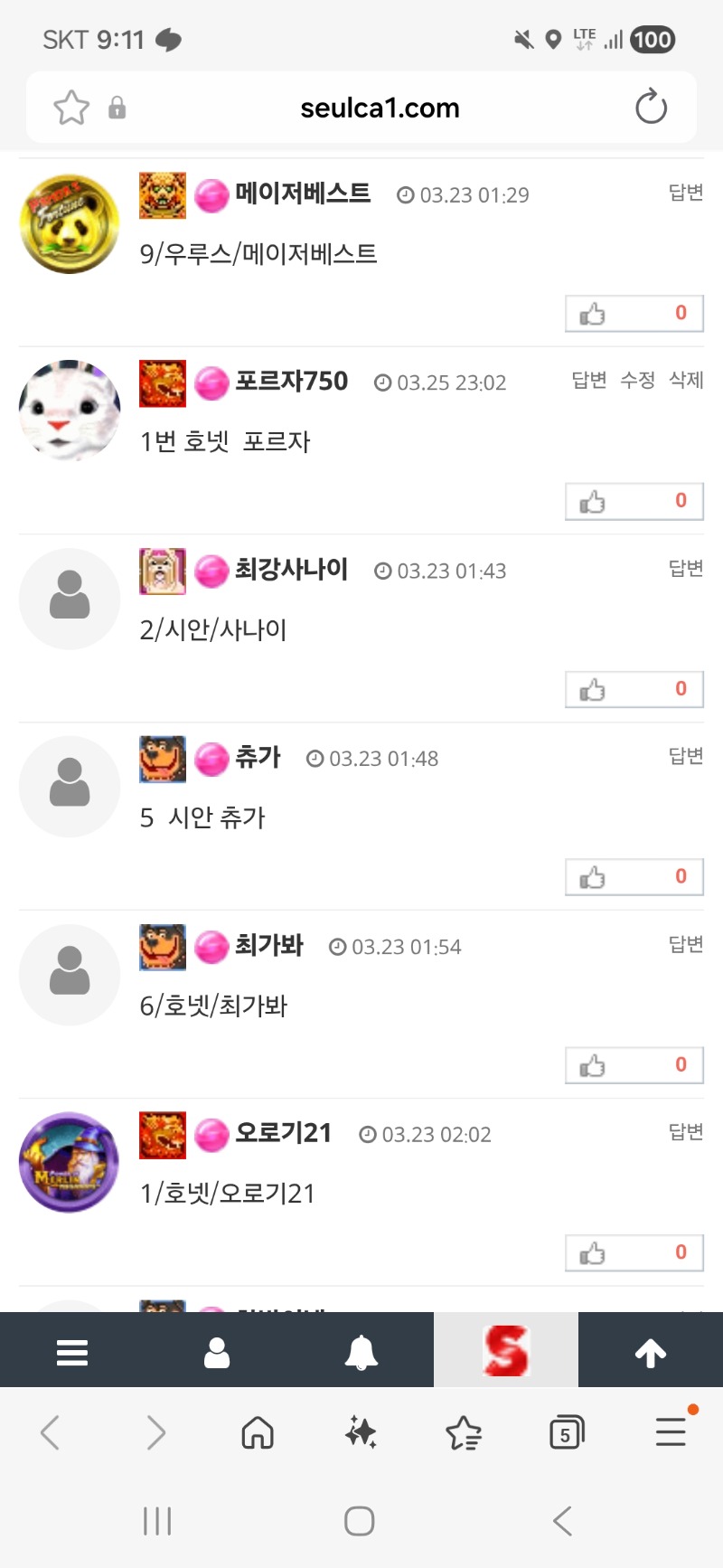Like the comment by 포르자750
The height and width of the screenshot is (1568, 723).
[x=634, y=502]
